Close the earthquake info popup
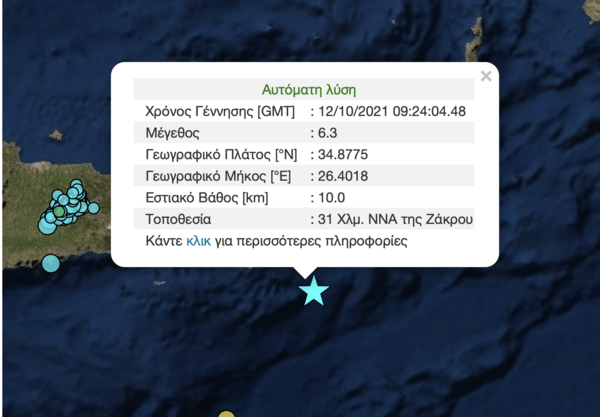Image resolution: width=600 pixels, height=417 pixels. point(486,76)
